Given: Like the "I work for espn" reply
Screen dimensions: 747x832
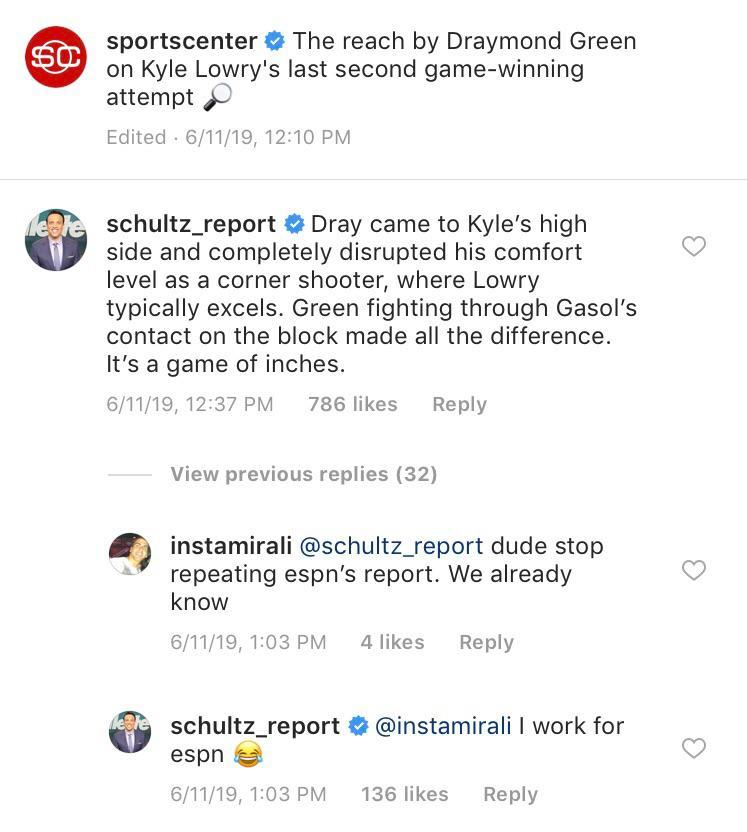Looking at the screenshot, I should click(693, 748).
